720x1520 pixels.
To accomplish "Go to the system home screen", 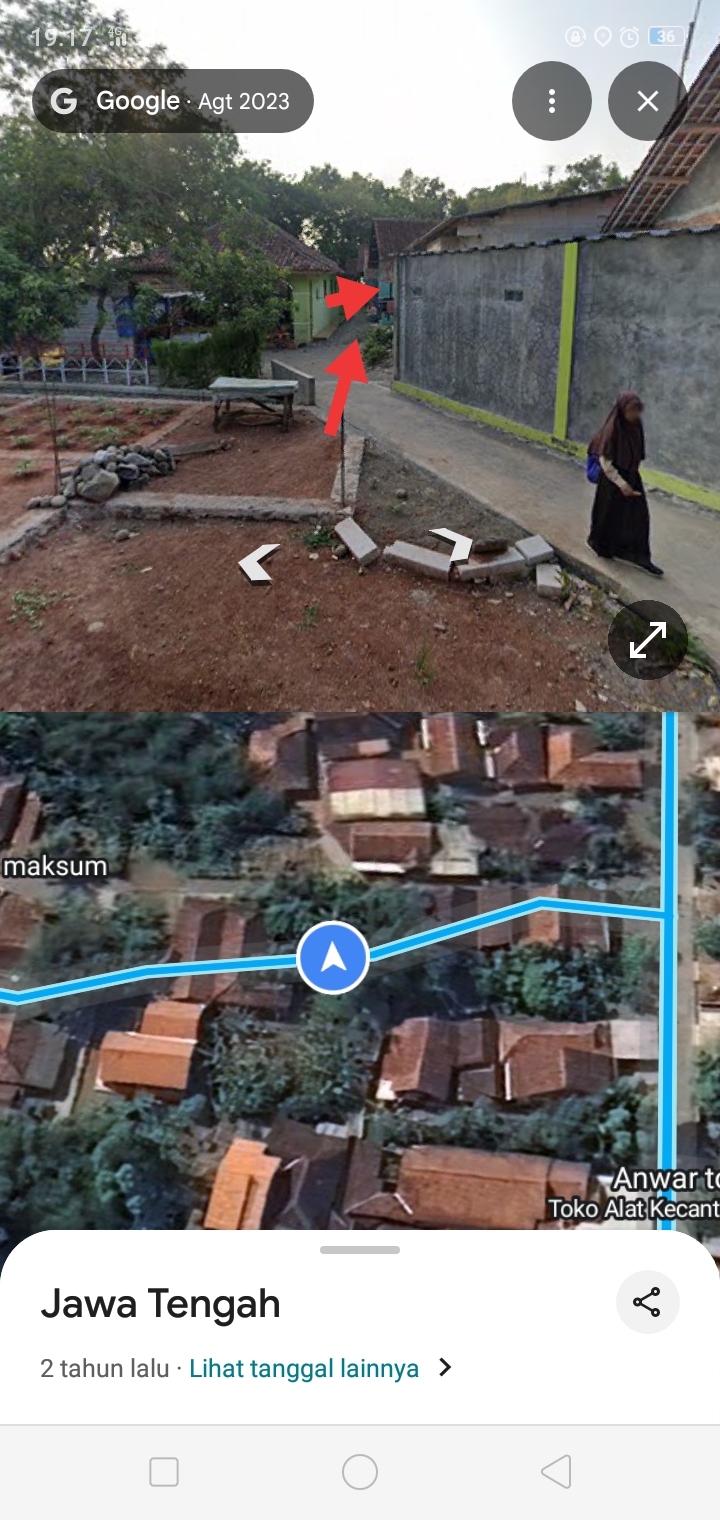I will pyautogui.click(x=360, y=1472).
